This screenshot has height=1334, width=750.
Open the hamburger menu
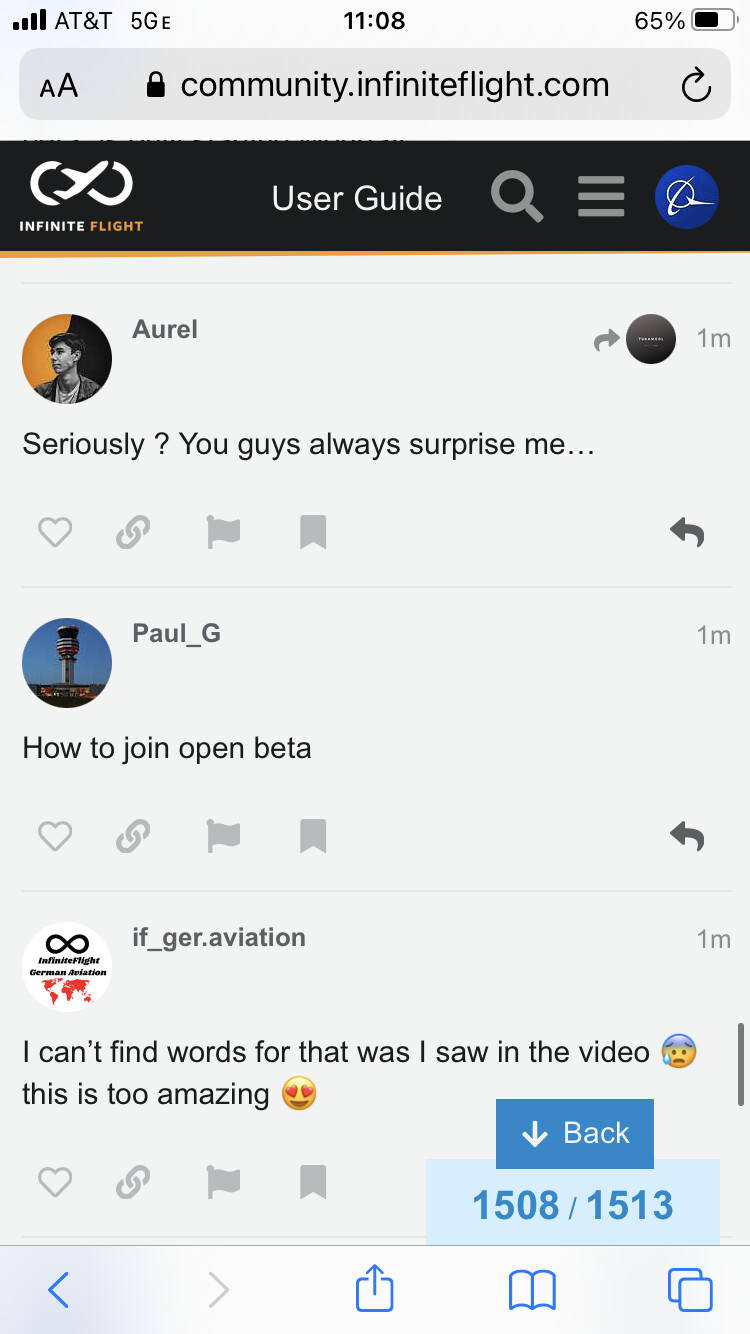[601, 197]
